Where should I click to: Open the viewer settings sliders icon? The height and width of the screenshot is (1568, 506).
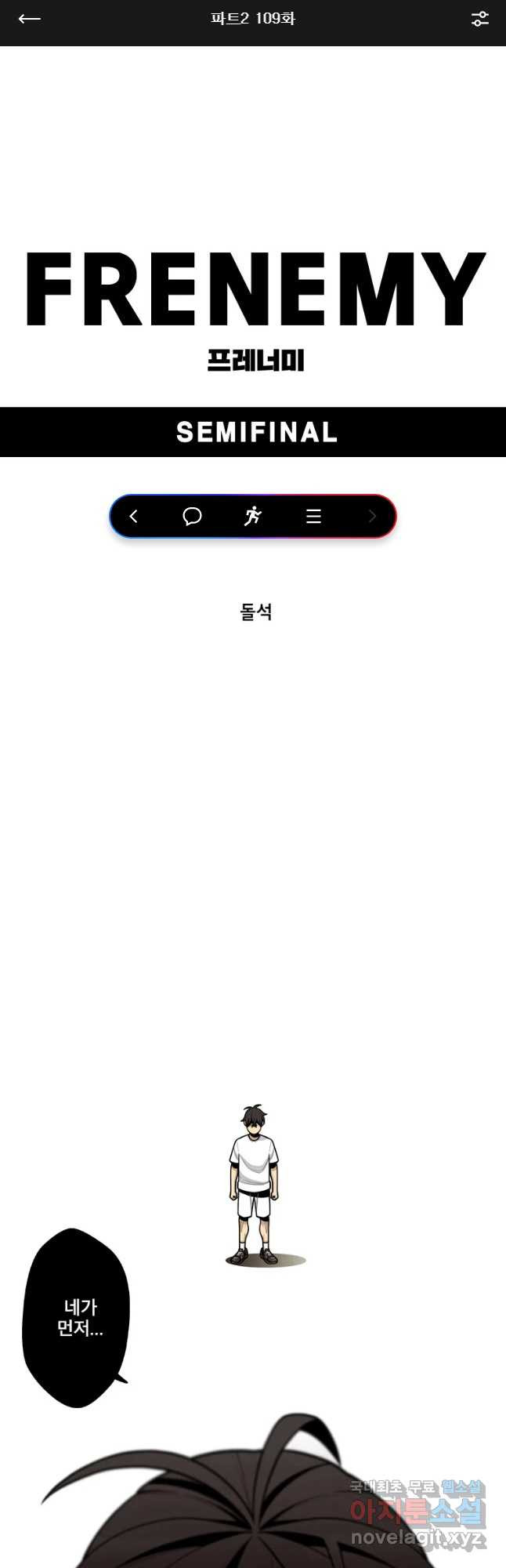point(479,19)
